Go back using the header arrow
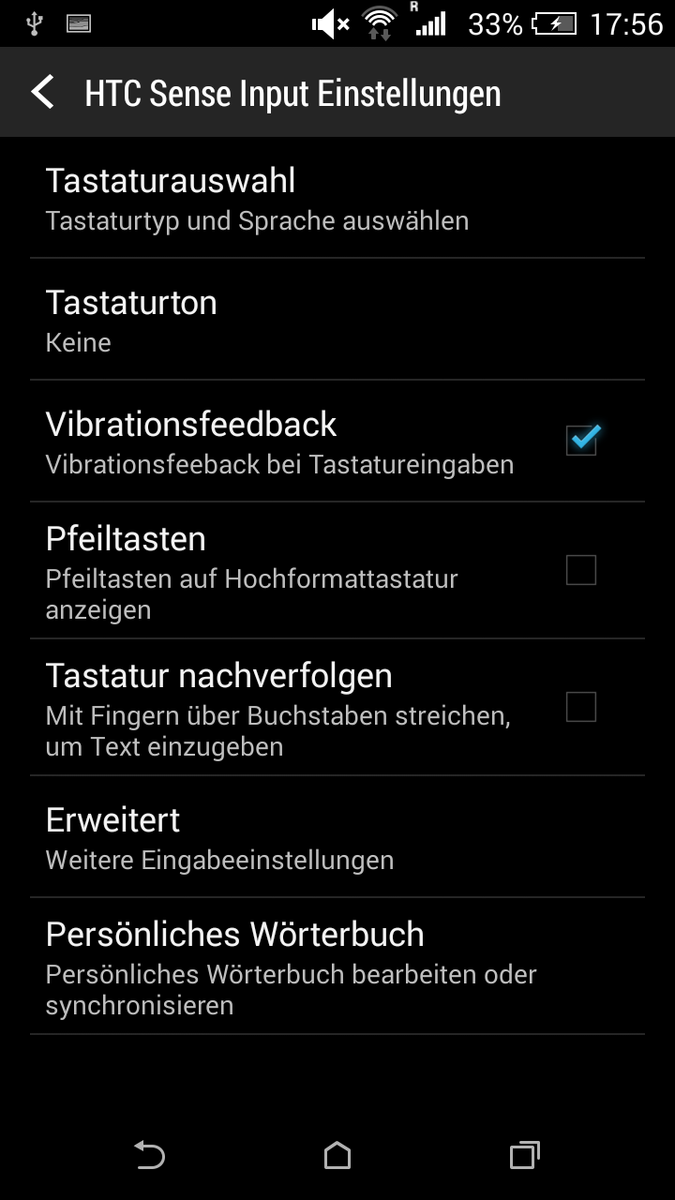This screenshot has width=675, height=1200. 42,93
